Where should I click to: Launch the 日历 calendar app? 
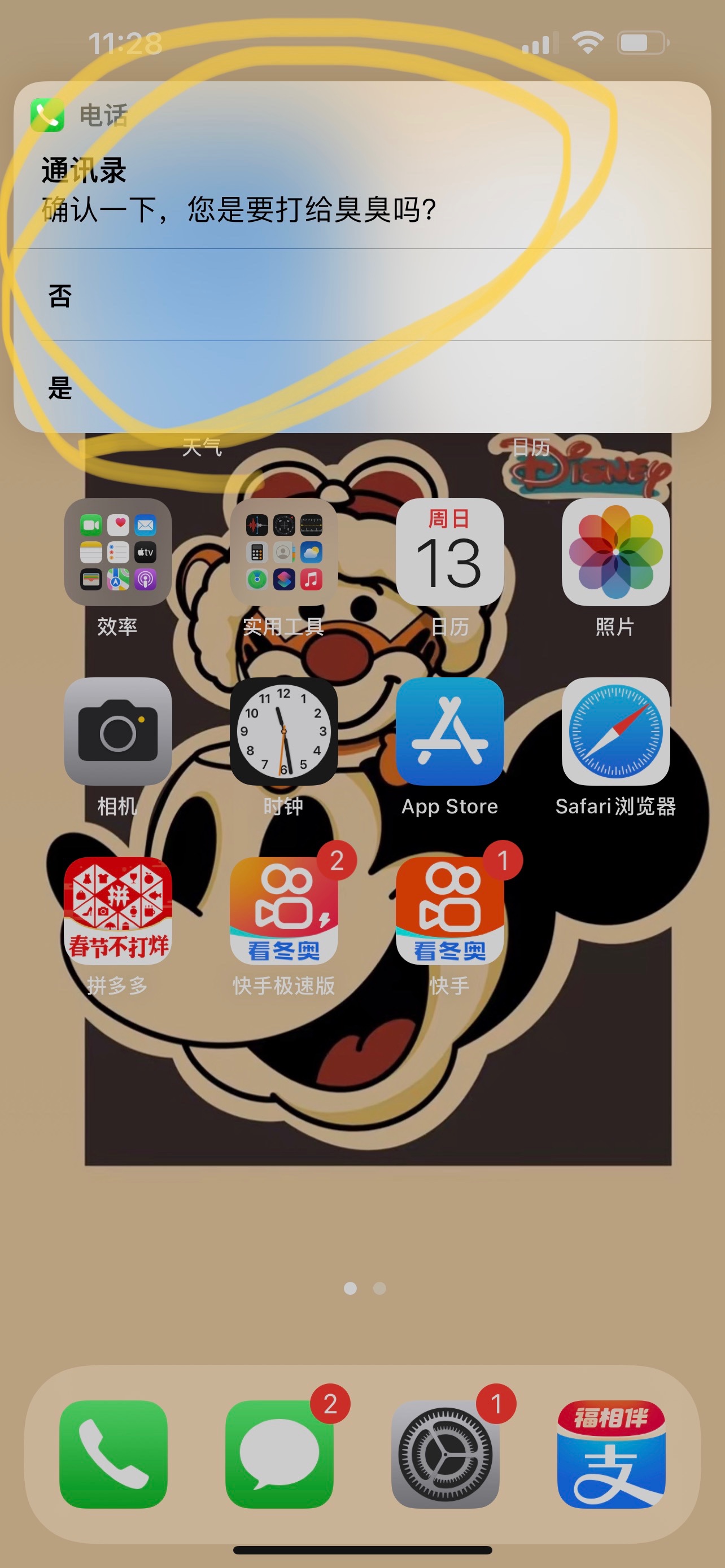[450, 552]
